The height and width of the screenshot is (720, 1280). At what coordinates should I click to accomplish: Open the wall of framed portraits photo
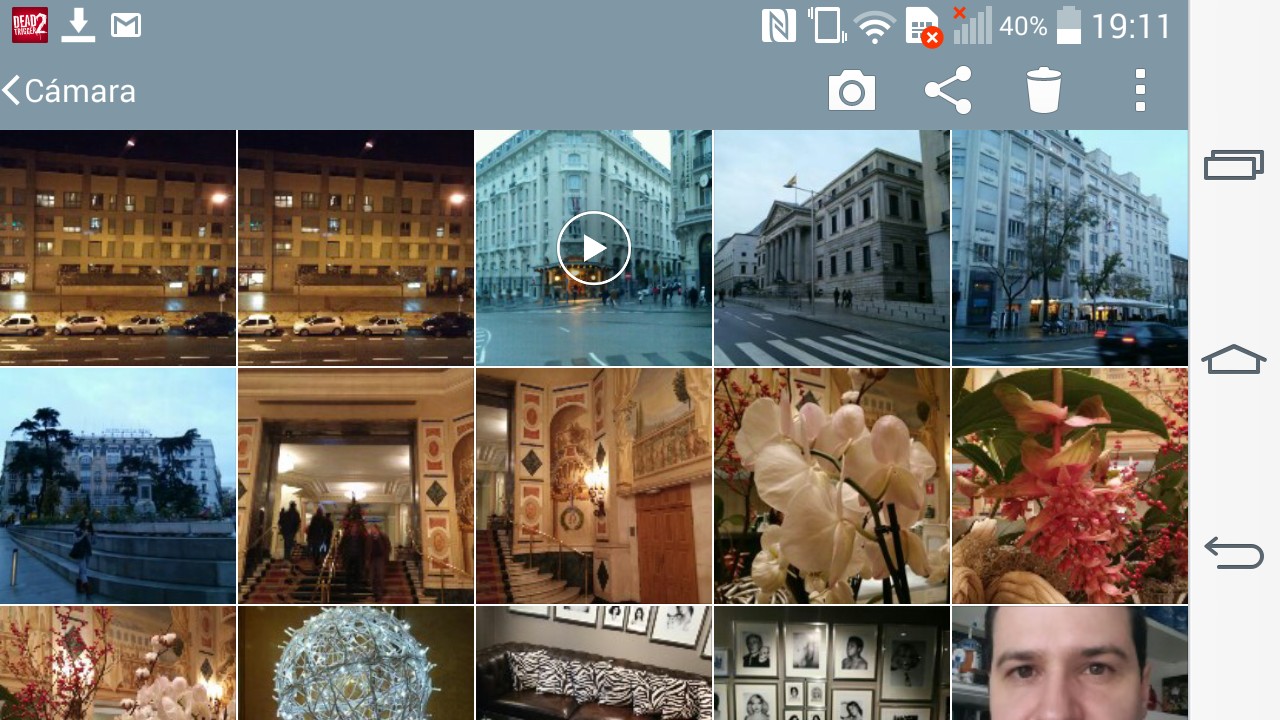click(831, 663)
